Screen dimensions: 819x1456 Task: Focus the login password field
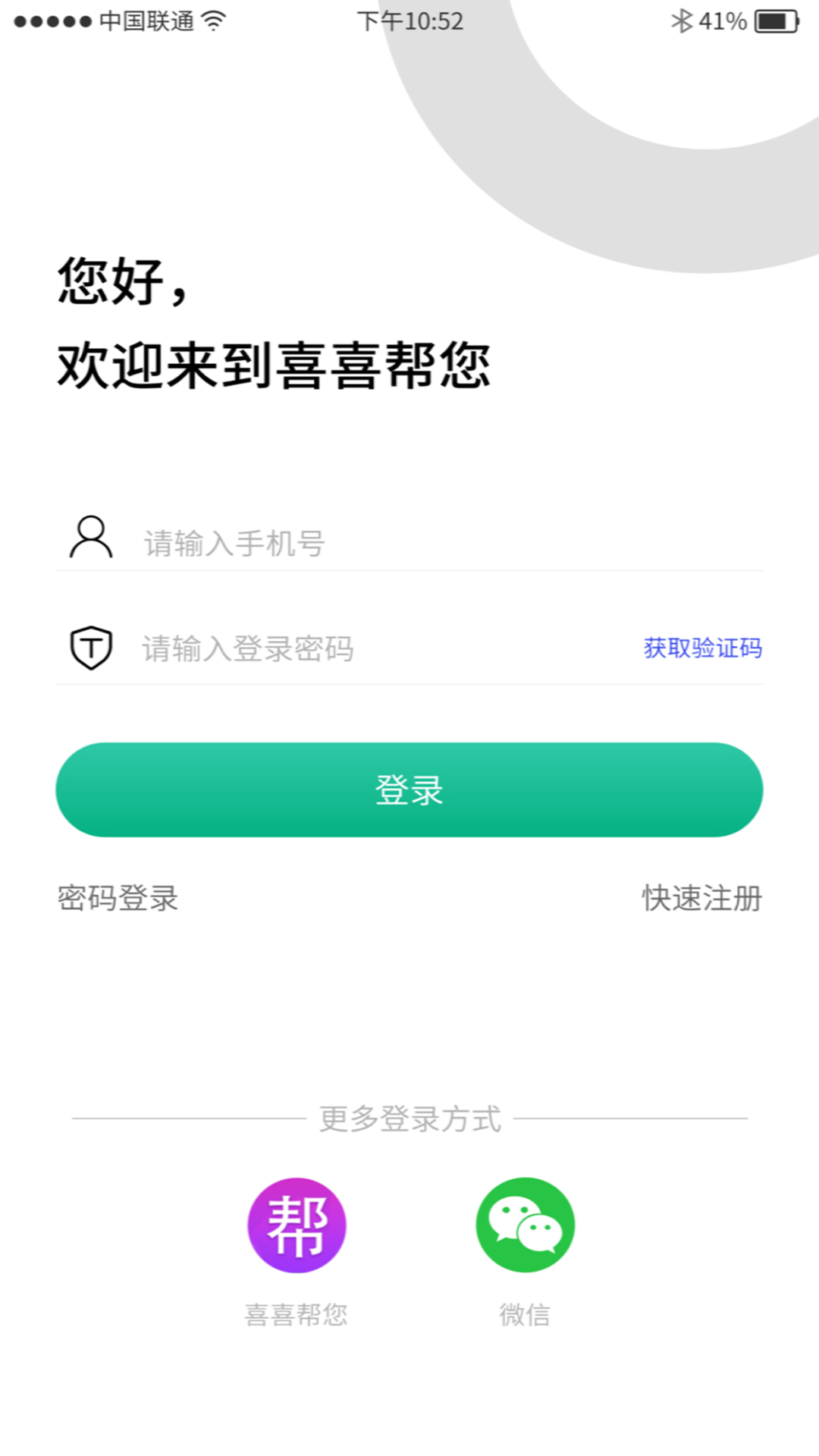click(x=379, y=649)
